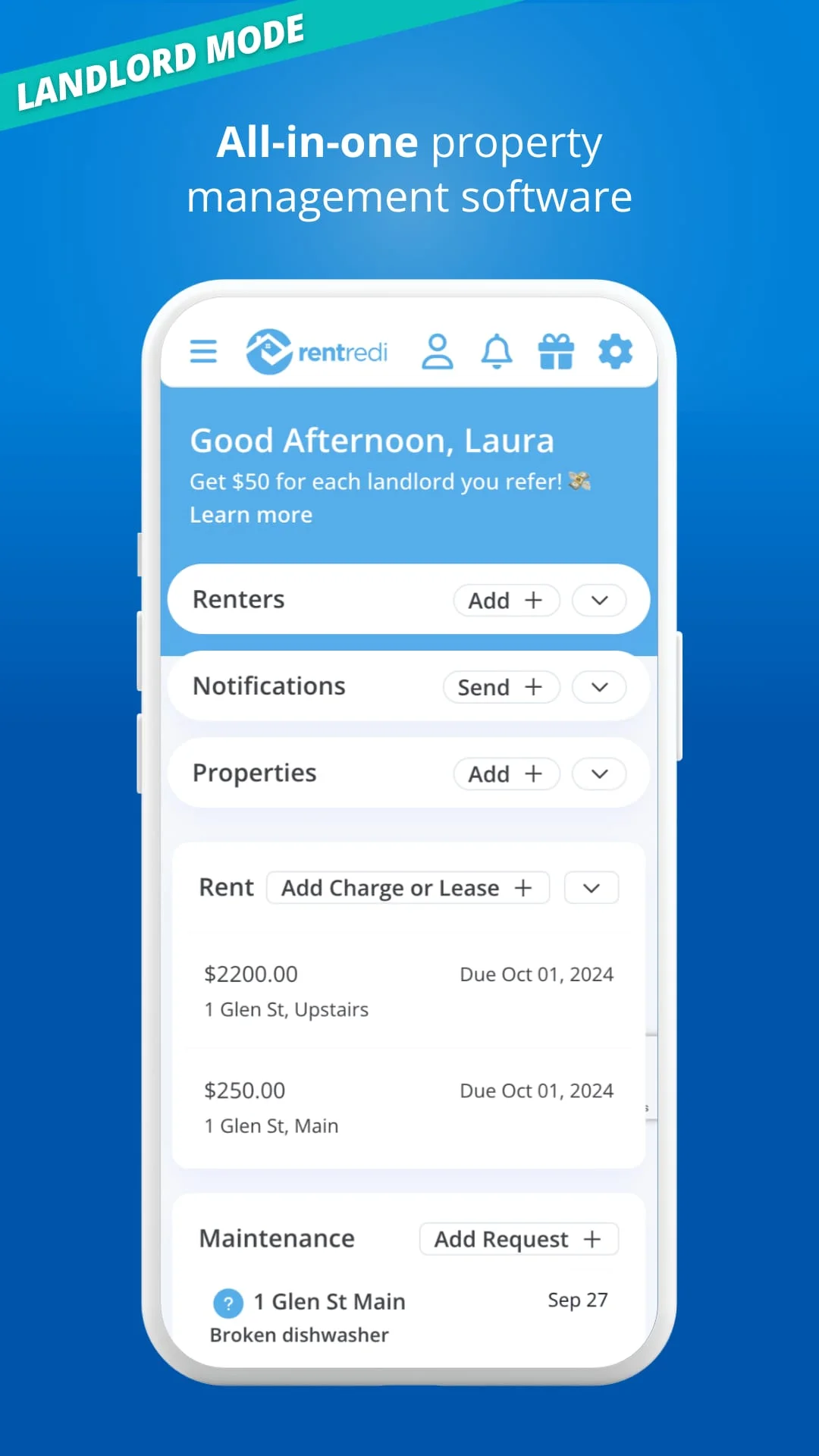Check notifications via the bell icon
This screenshot has height=1456, width=819.
(497, 351)
